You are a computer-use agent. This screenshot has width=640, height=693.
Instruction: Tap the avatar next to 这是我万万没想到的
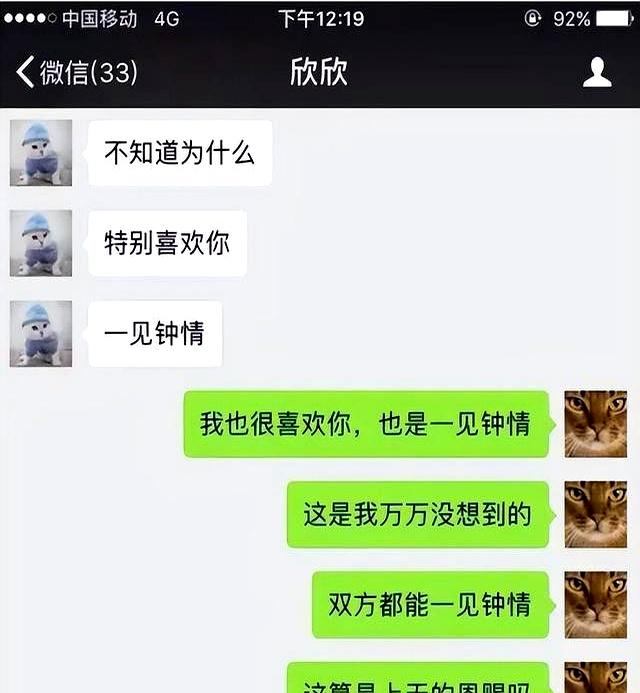(595, 515)
